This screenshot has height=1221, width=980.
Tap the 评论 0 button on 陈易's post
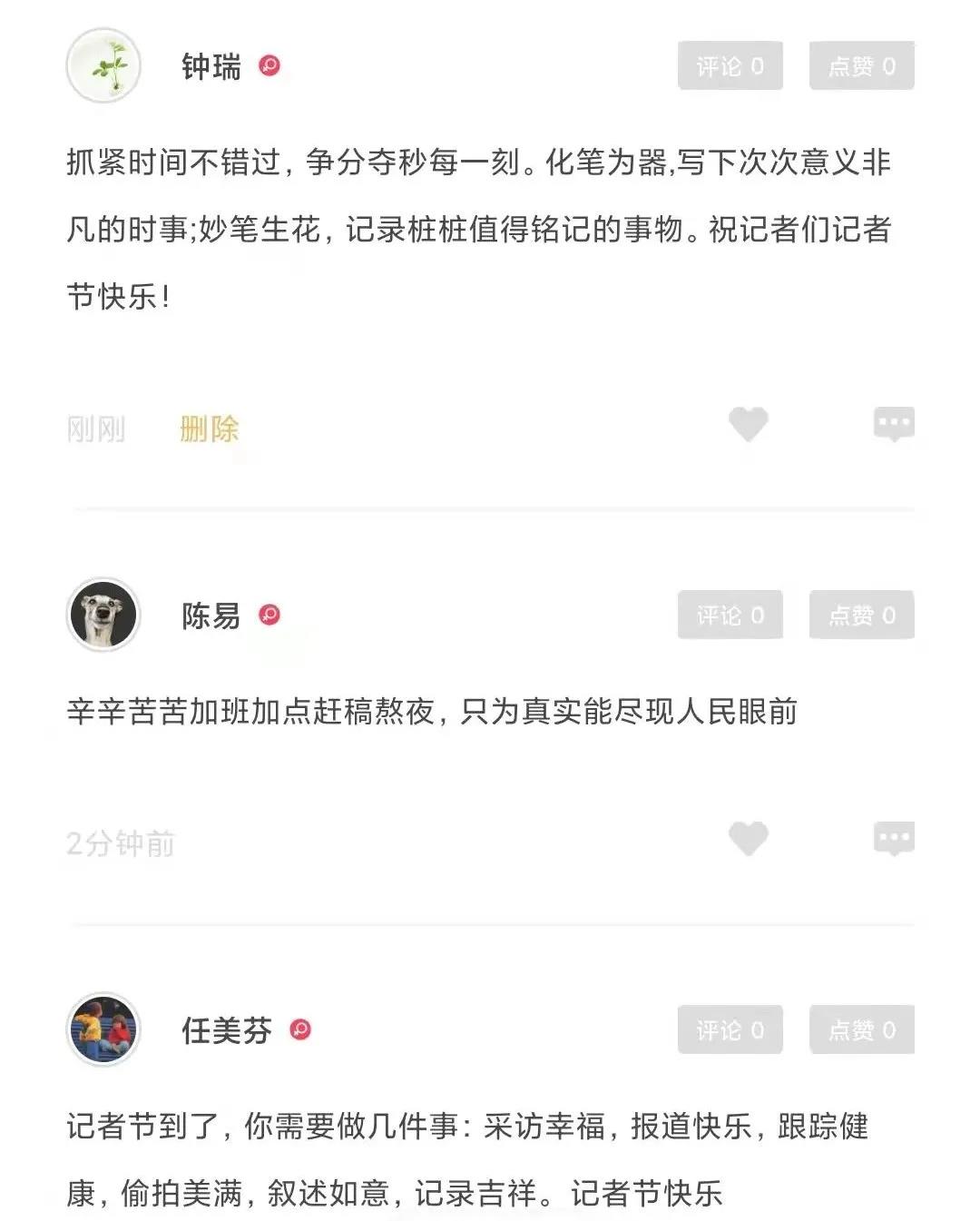(x=730, y=615)
